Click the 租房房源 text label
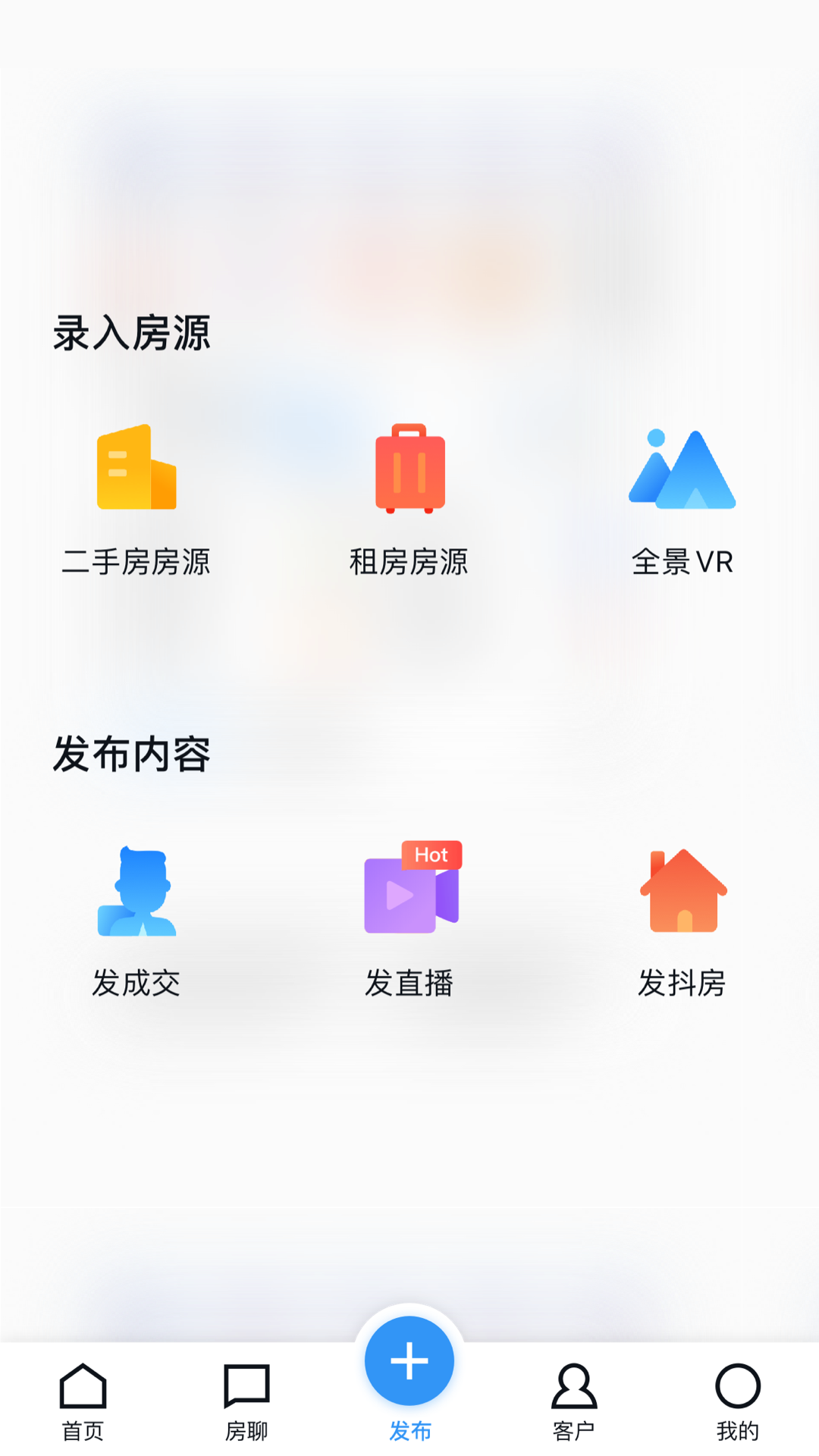This screenshot has width=819, height=1456. [x=409, y=561]
